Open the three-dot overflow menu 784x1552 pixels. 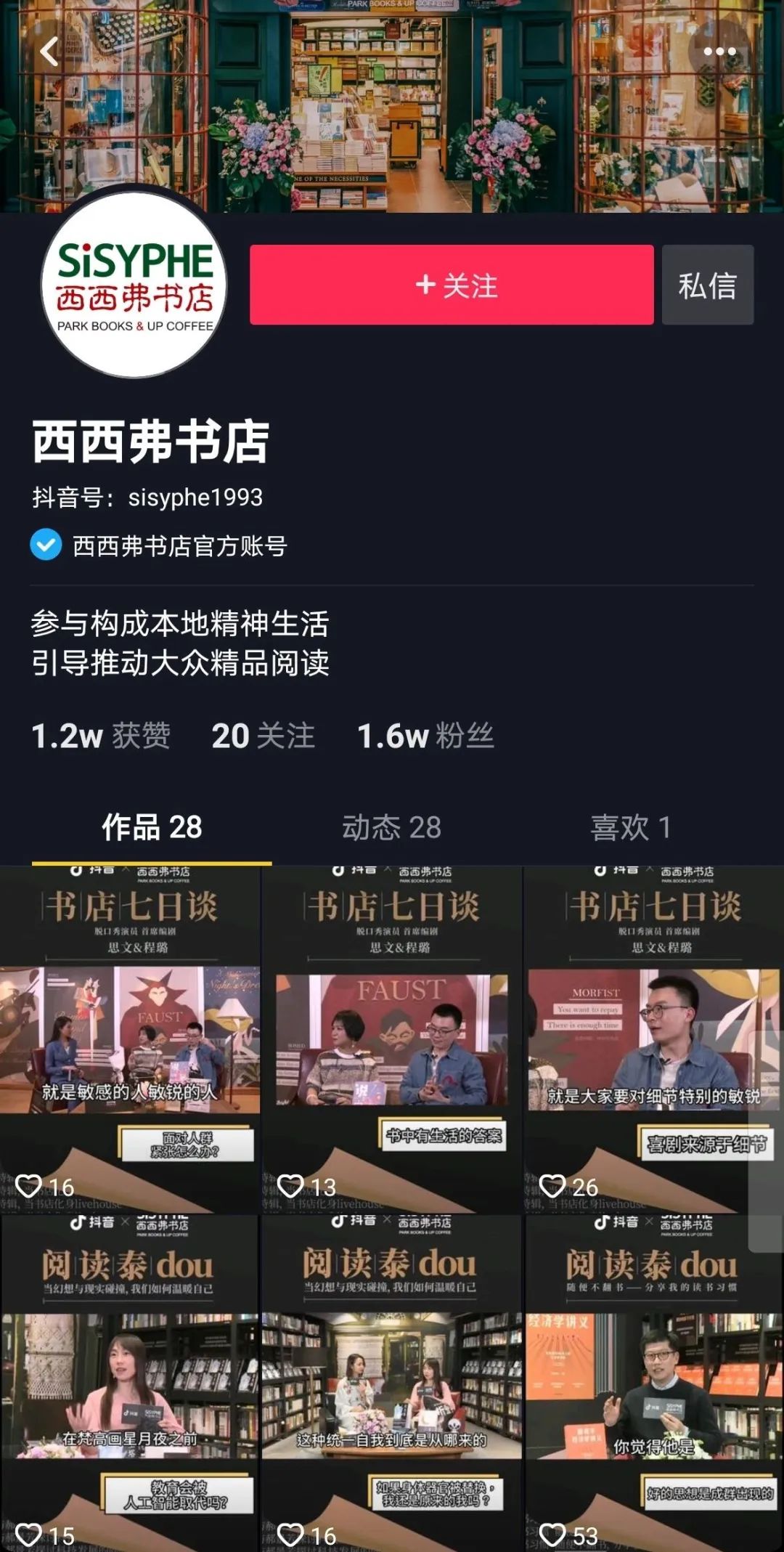pyautogui.click(x=719, y=52)
